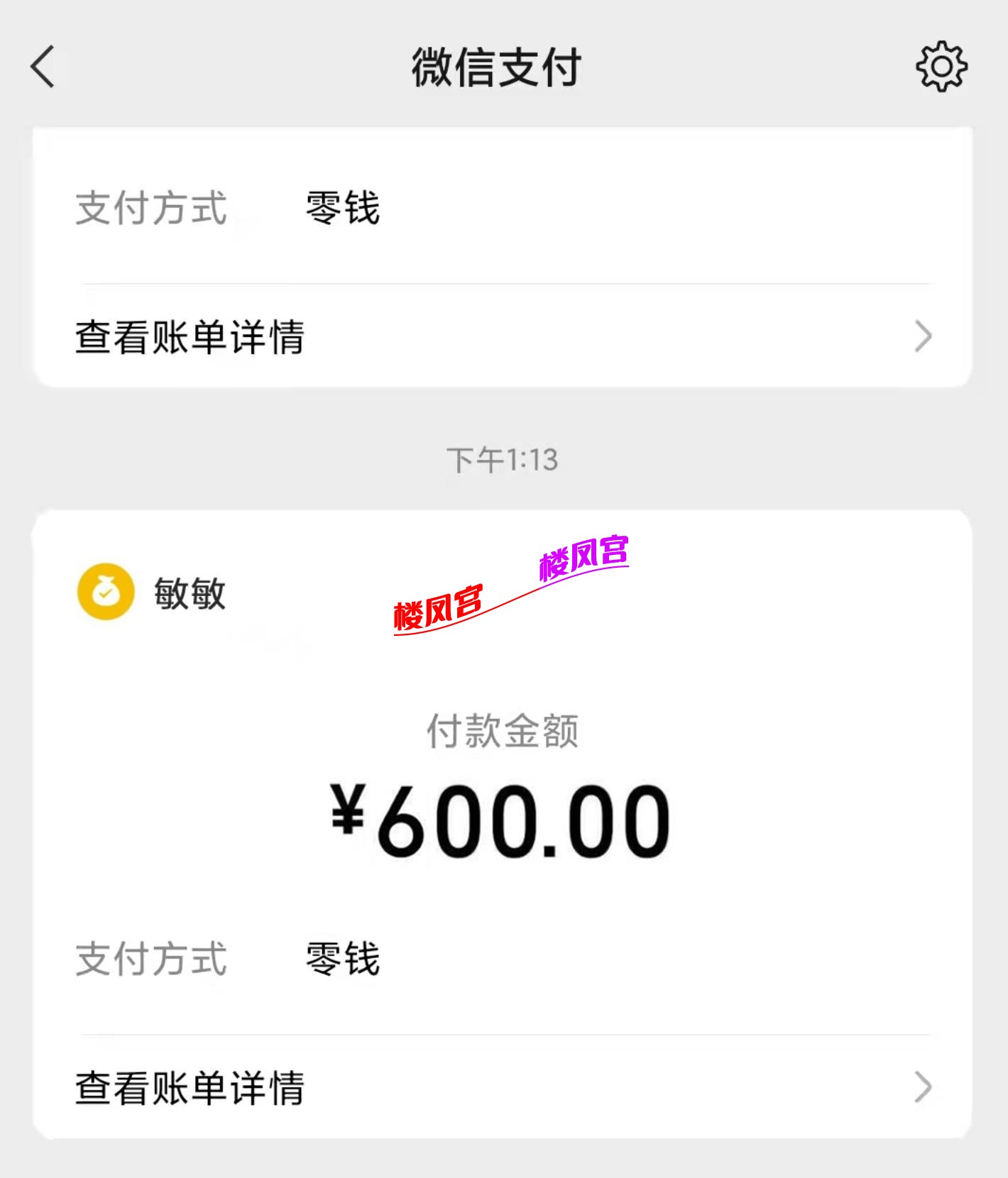The height and width of the screenshot is (1178, 1008).
Task: Expand the first 查看账单详情 chevron
Action: [923, 336]
